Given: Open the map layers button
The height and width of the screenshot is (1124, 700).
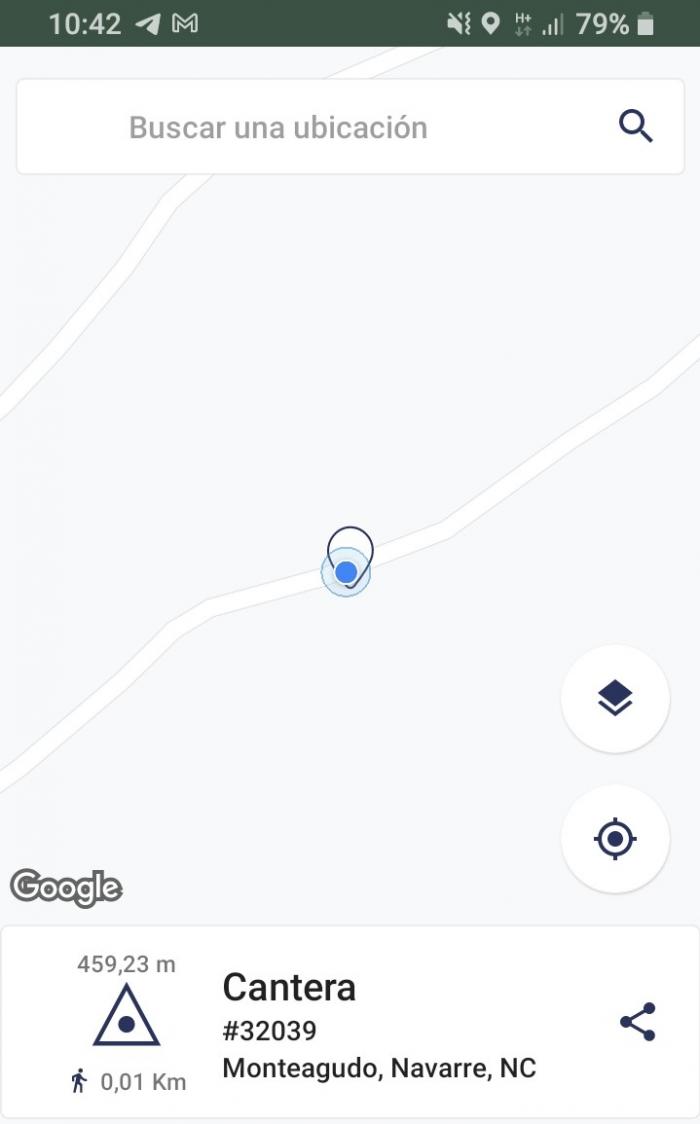Looking at the screenshot, I should (x=615, y=699).
